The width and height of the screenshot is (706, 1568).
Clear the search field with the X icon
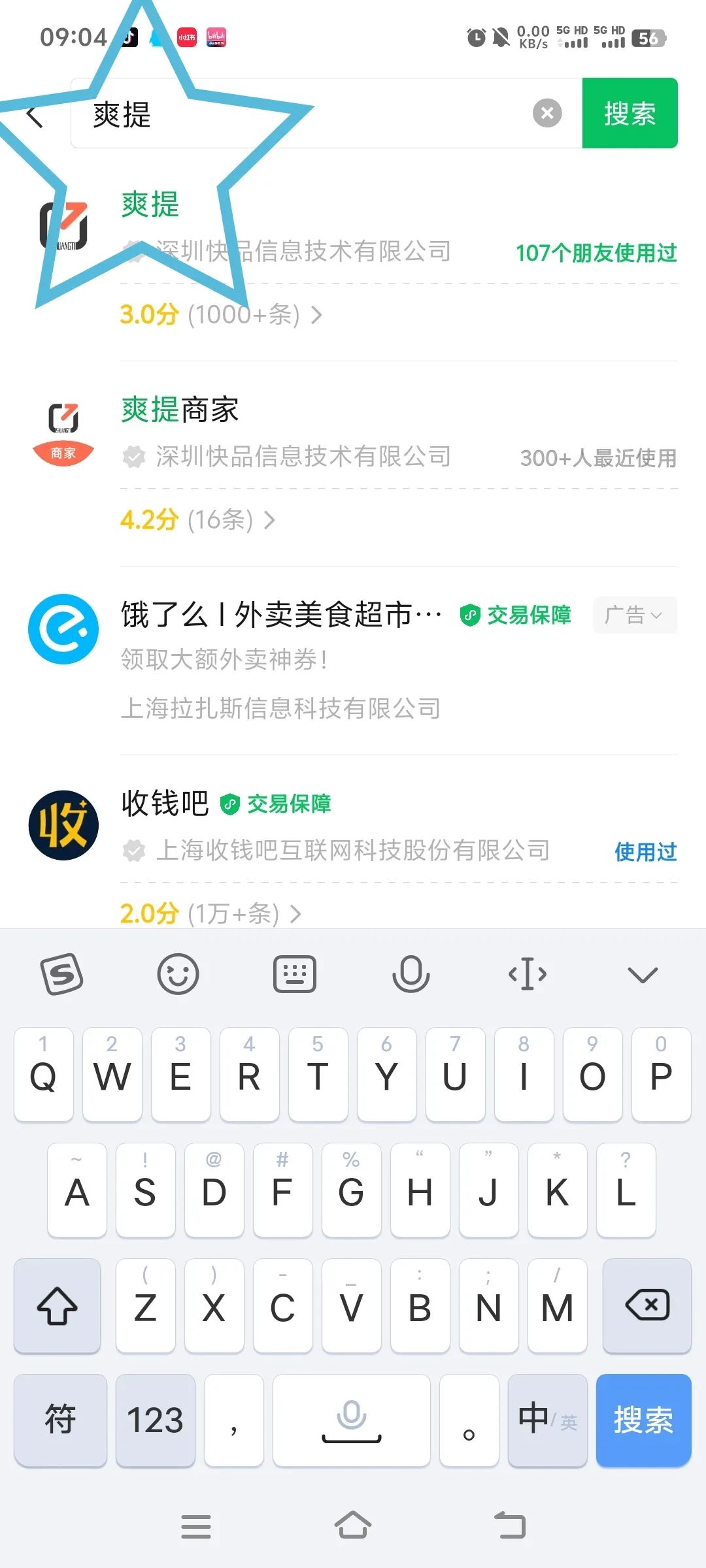click(547, 112)
